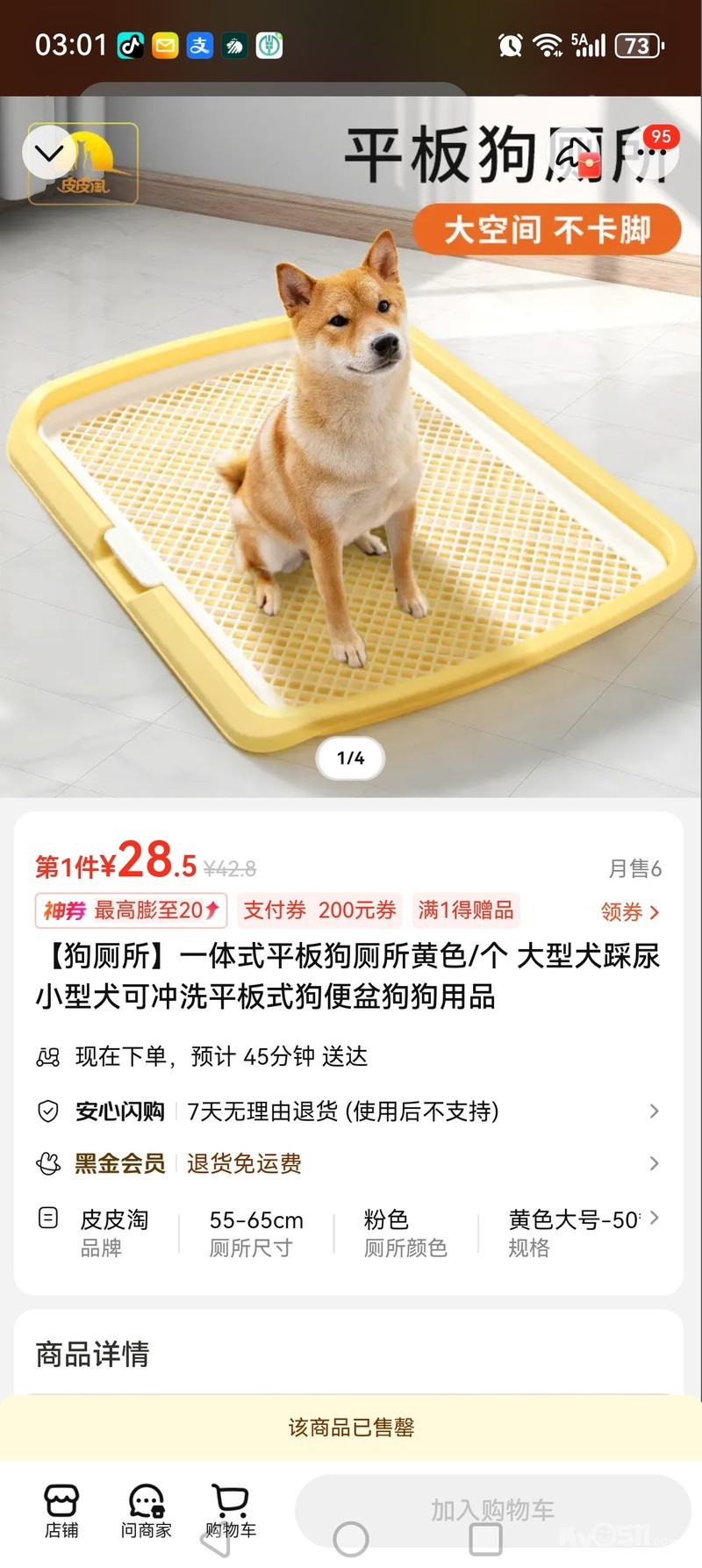Go to the 店铺 store page

coord(61,1512)
